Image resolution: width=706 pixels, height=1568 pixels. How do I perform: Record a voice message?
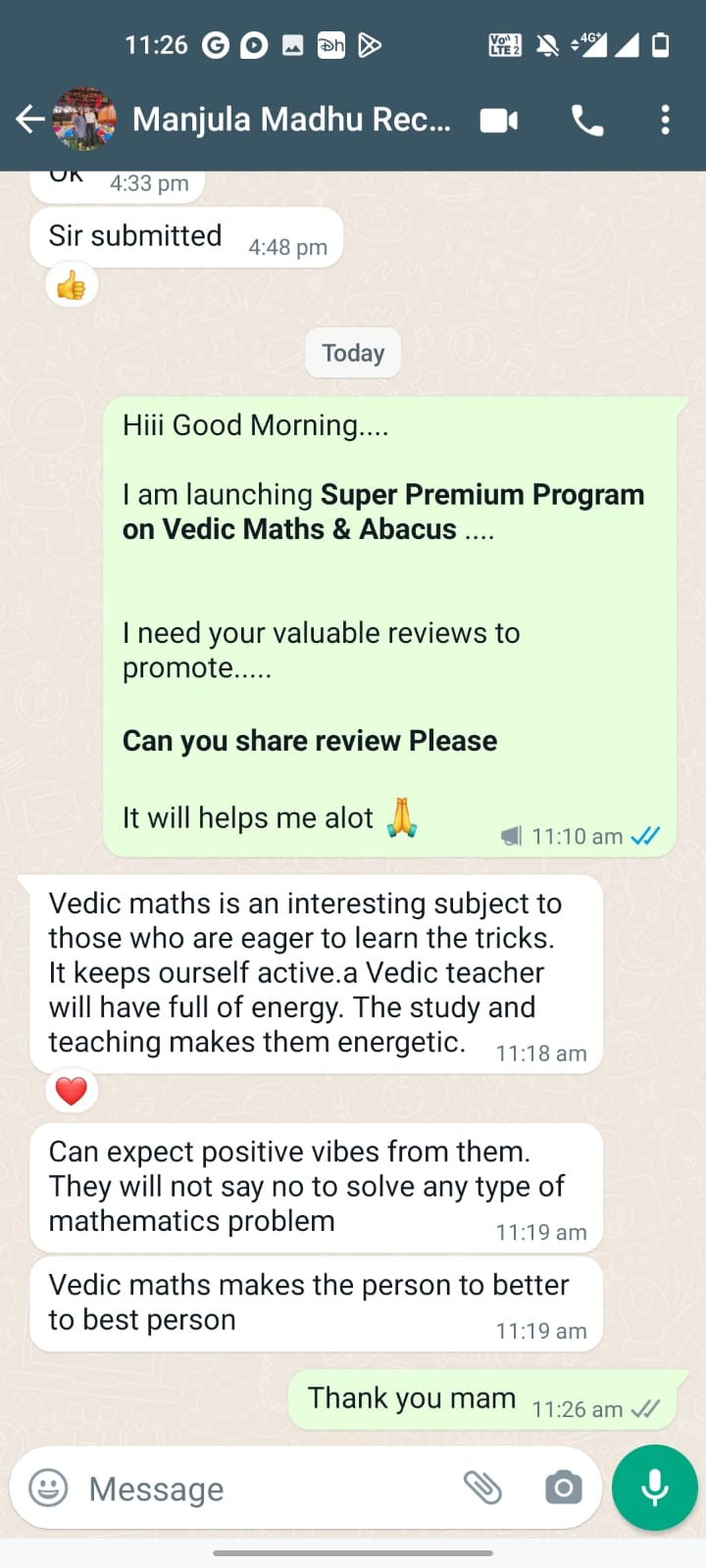click(x=654, y=1488)
